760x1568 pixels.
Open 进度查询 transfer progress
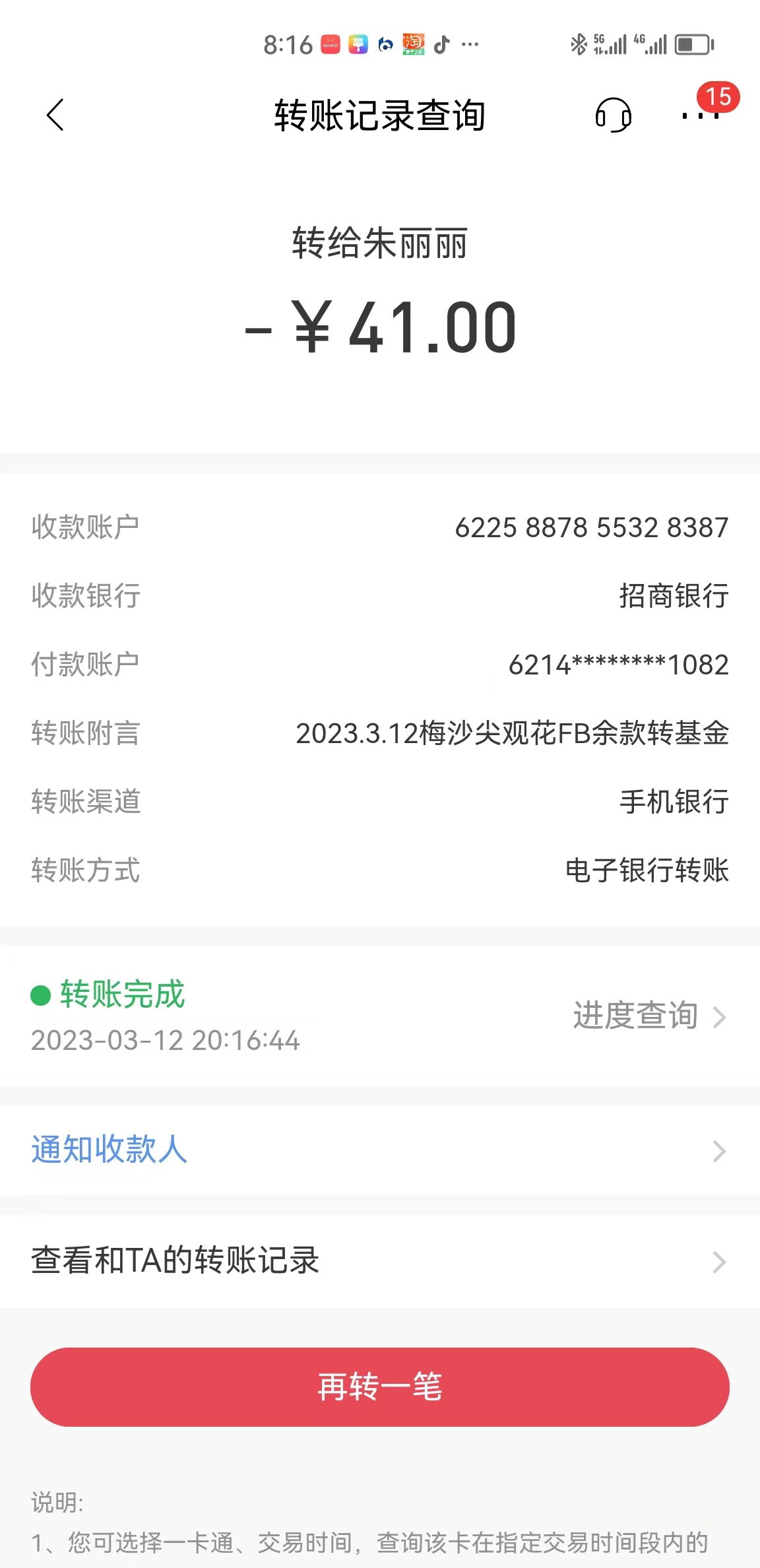click(x=649, y=1016)
